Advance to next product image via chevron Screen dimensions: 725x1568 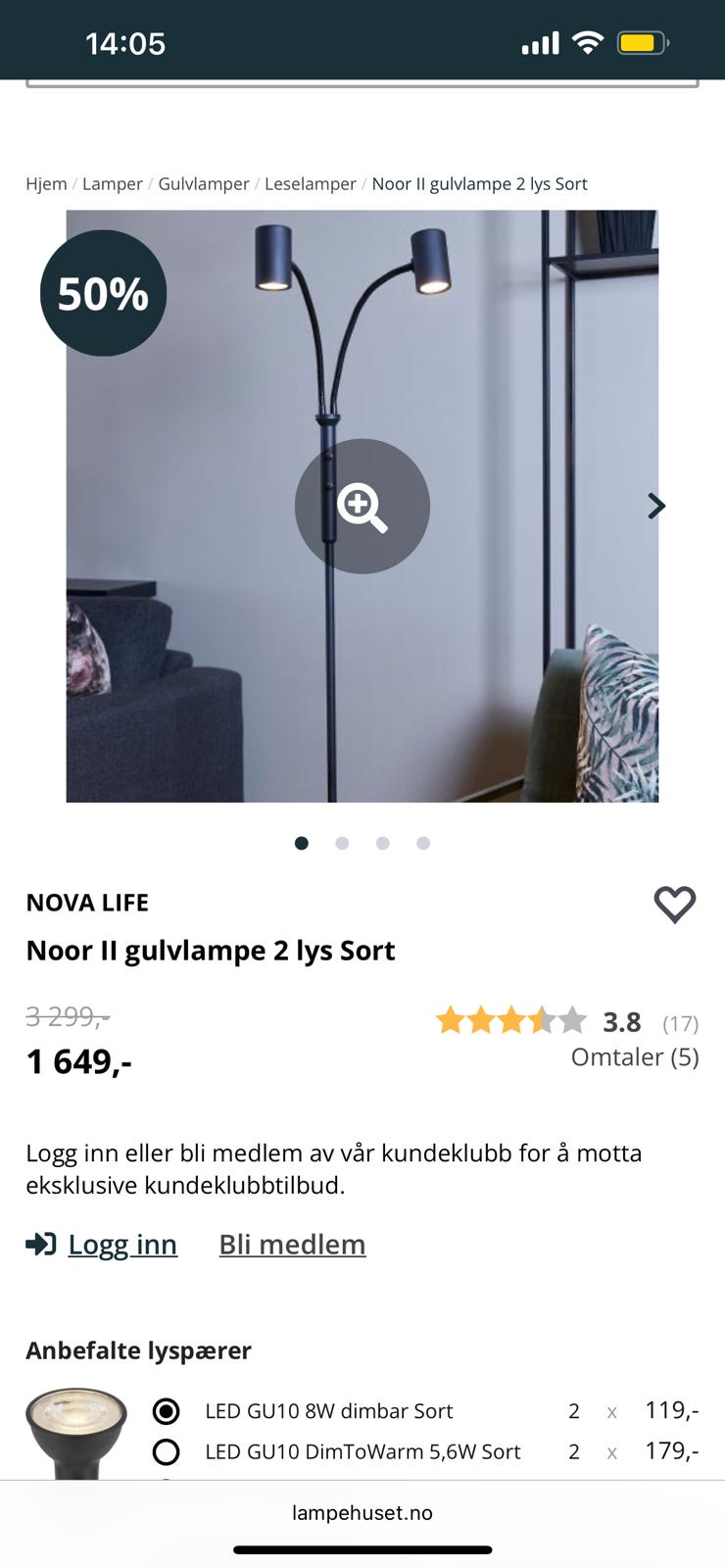[x=655, y=506]
